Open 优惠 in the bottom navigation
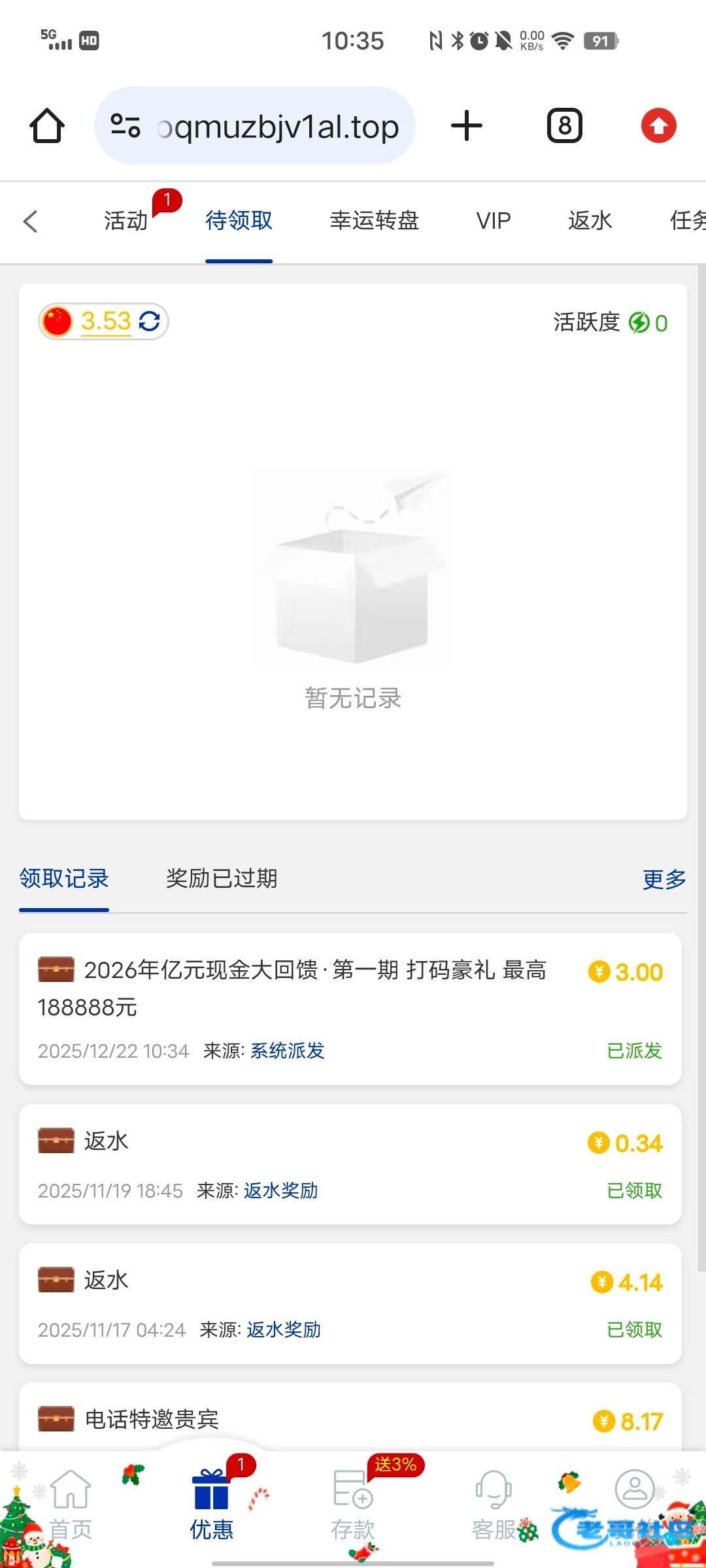 211,1502
